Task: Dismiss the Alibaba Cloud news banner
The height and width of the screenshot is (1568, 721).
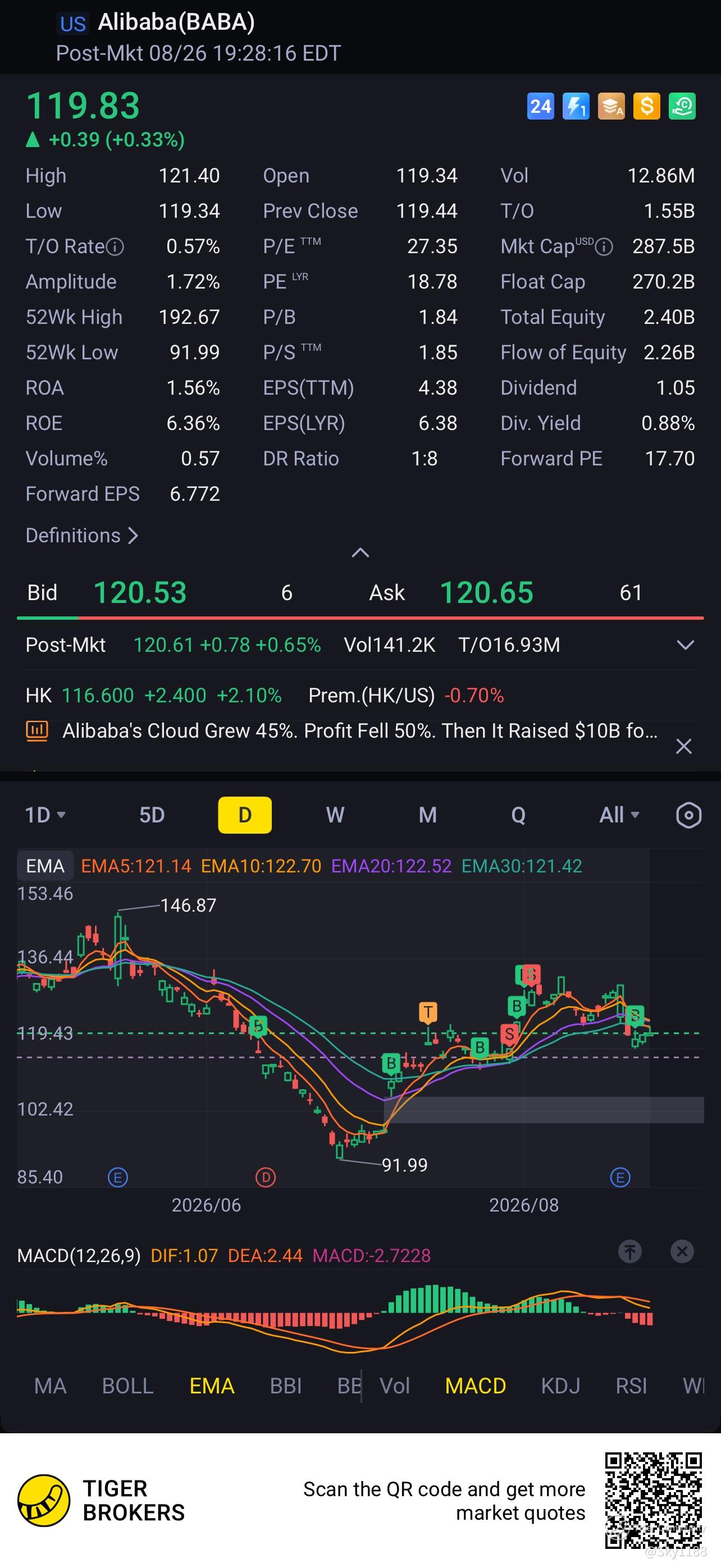Action: click(684, 746)
